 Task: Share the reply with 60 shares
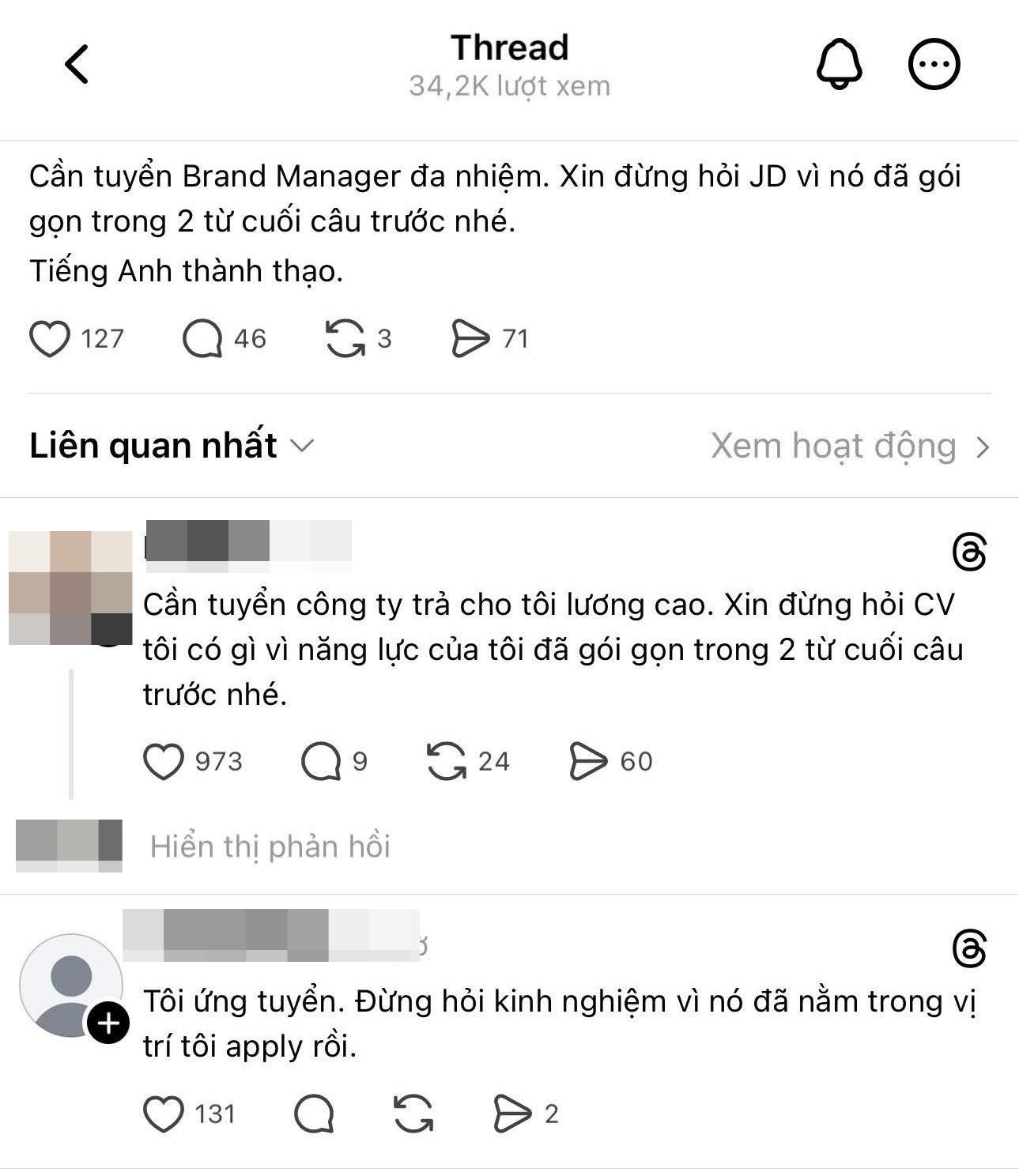(588, 762)
